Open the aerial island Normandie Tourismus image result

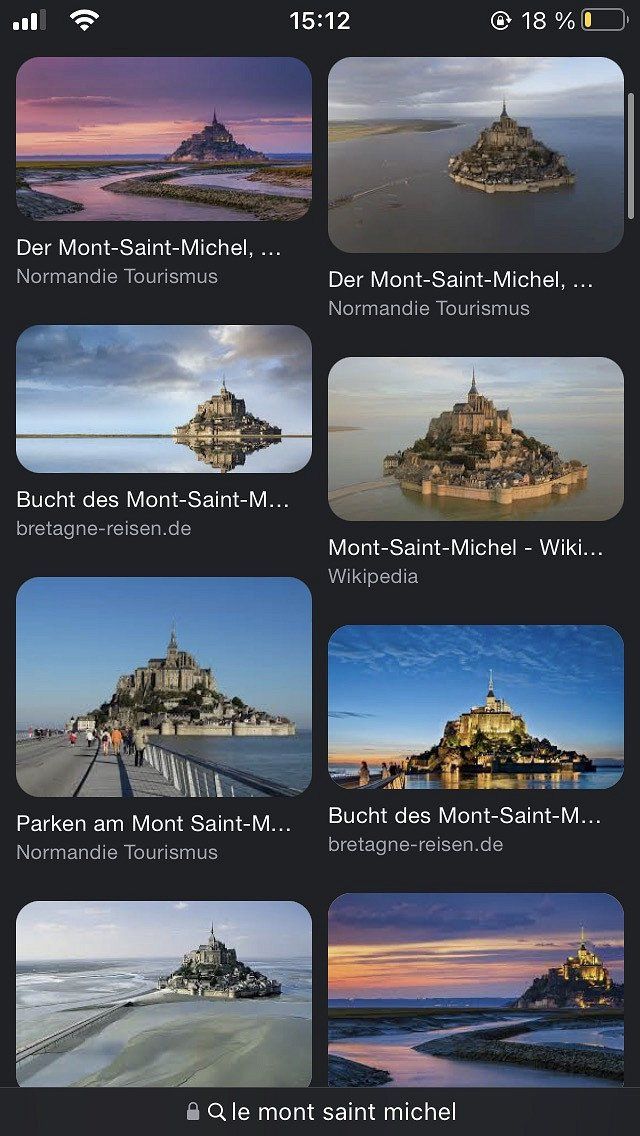point(476,155)
